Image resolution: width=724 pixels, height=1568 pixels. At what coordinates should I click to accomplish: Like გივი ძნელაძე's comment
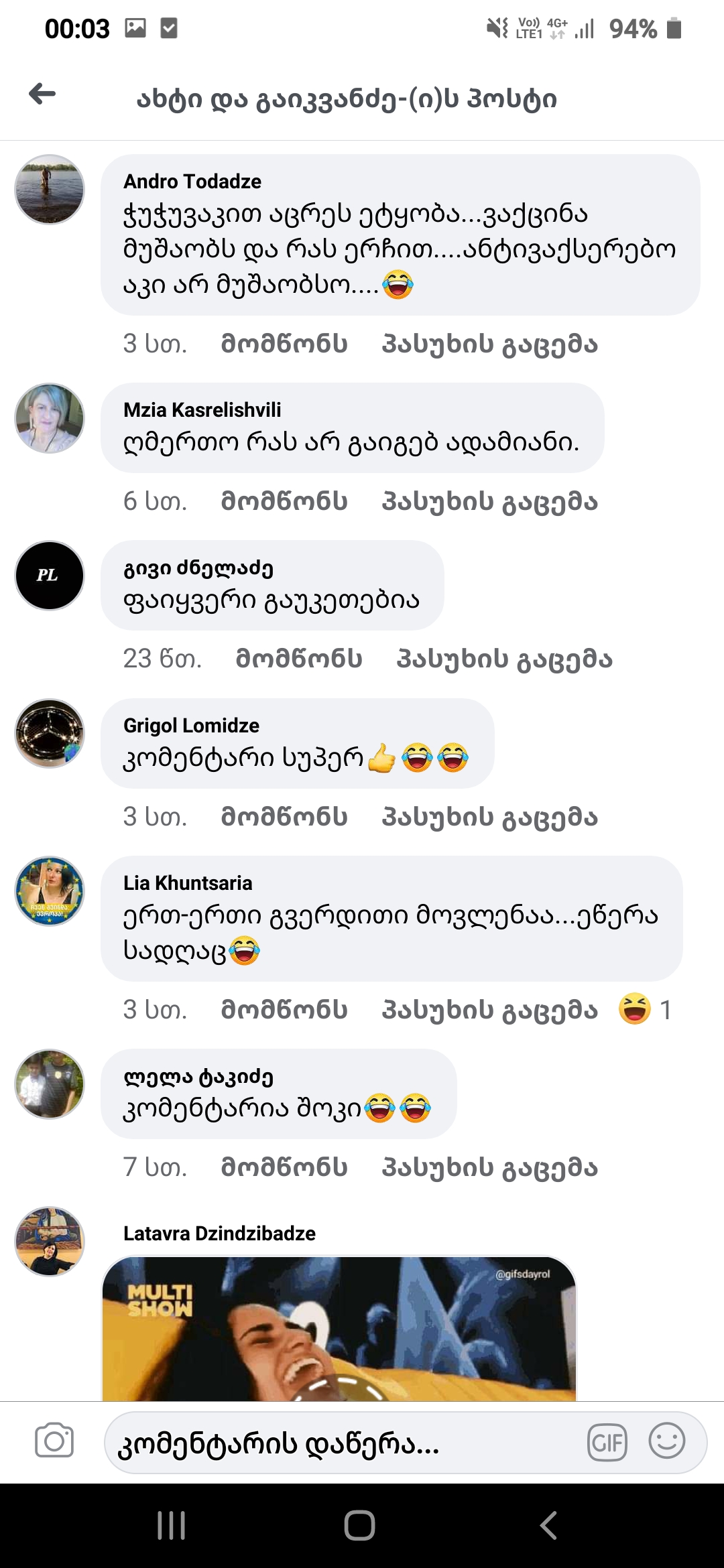[x=299, y=659]
